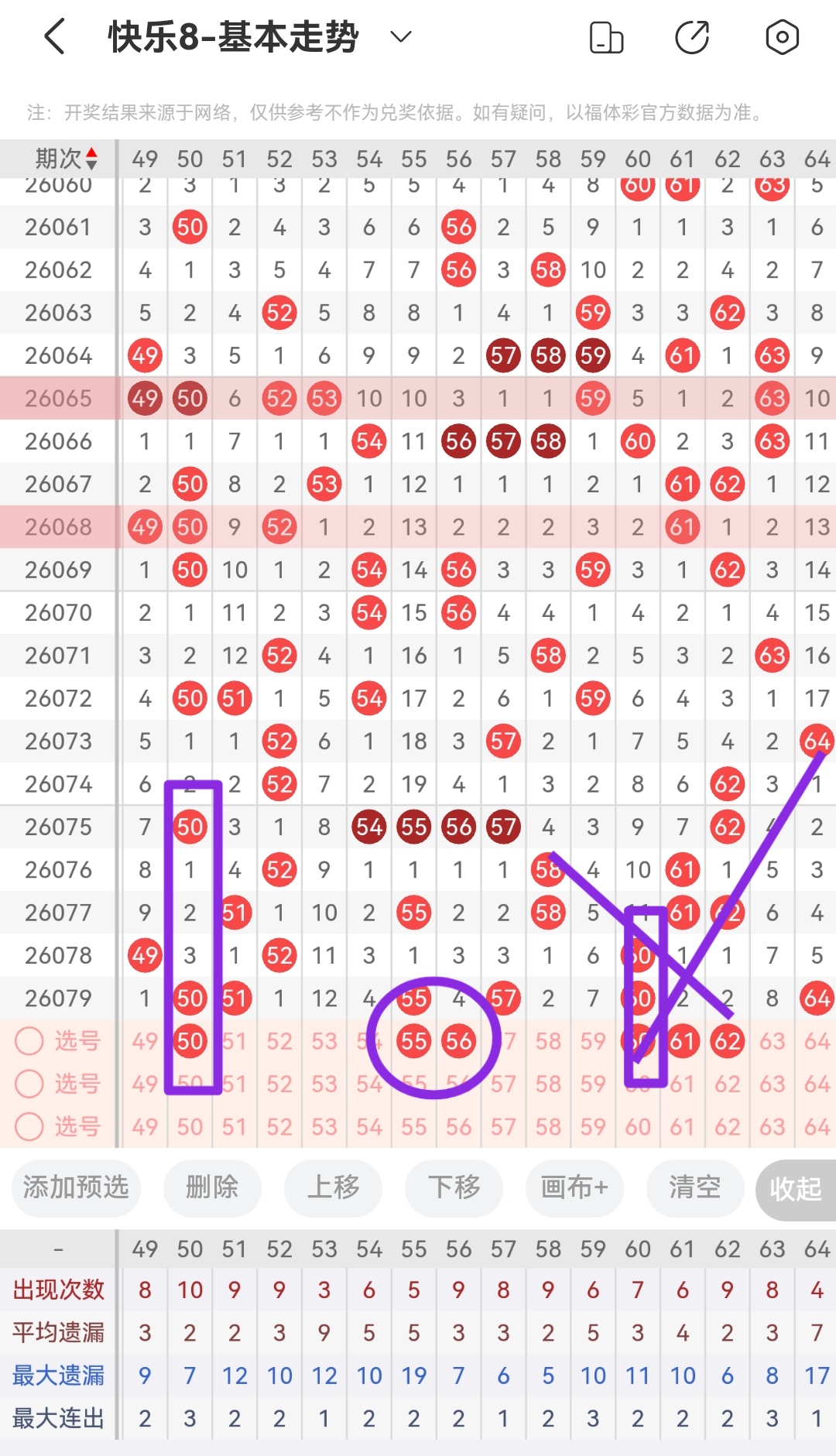Toggle 期次 sort order arrows
Screen dimensions: 836x1456
pos(91,159)
